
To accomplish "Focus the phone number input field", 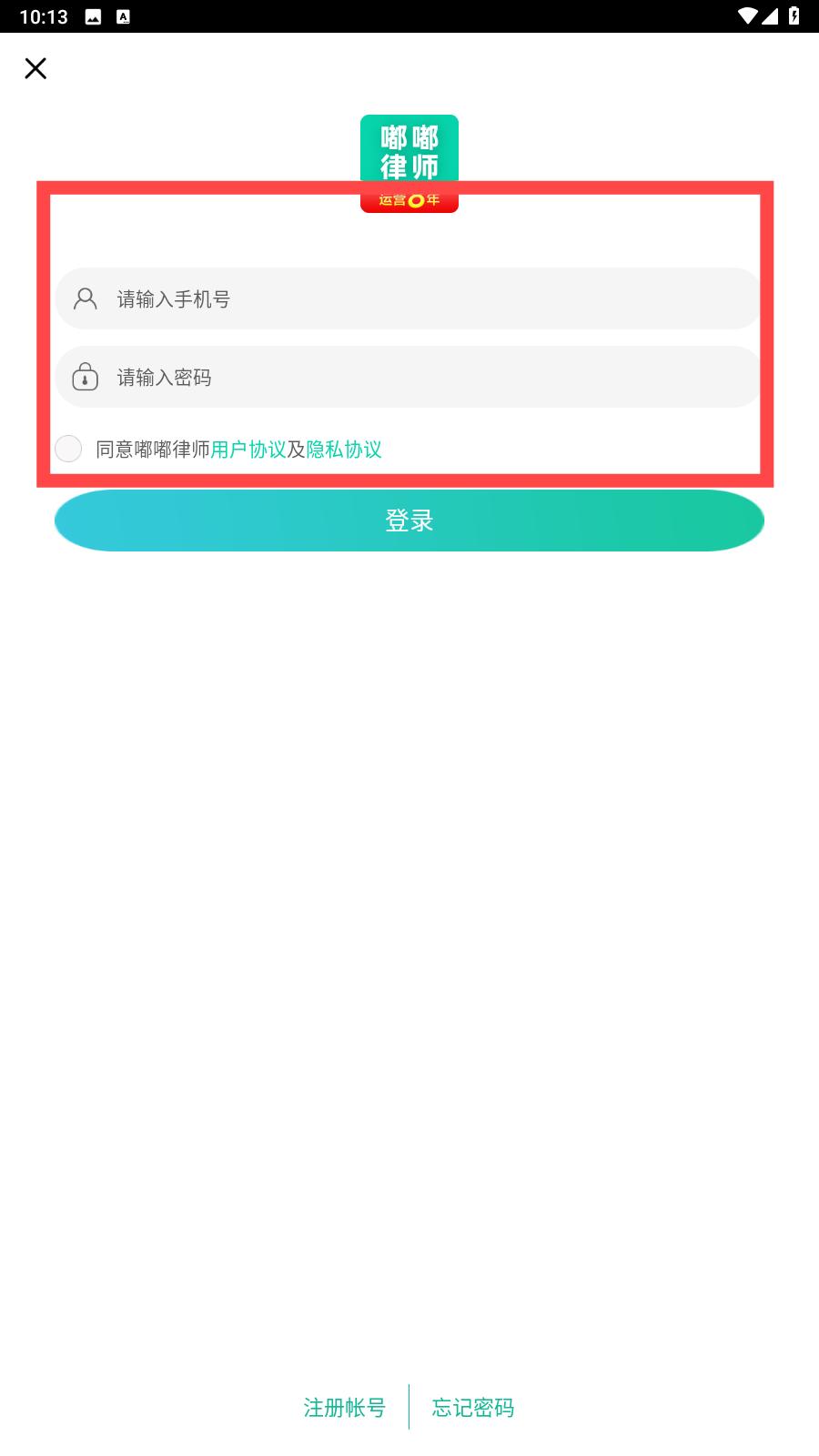I will (x=409, y=298).
